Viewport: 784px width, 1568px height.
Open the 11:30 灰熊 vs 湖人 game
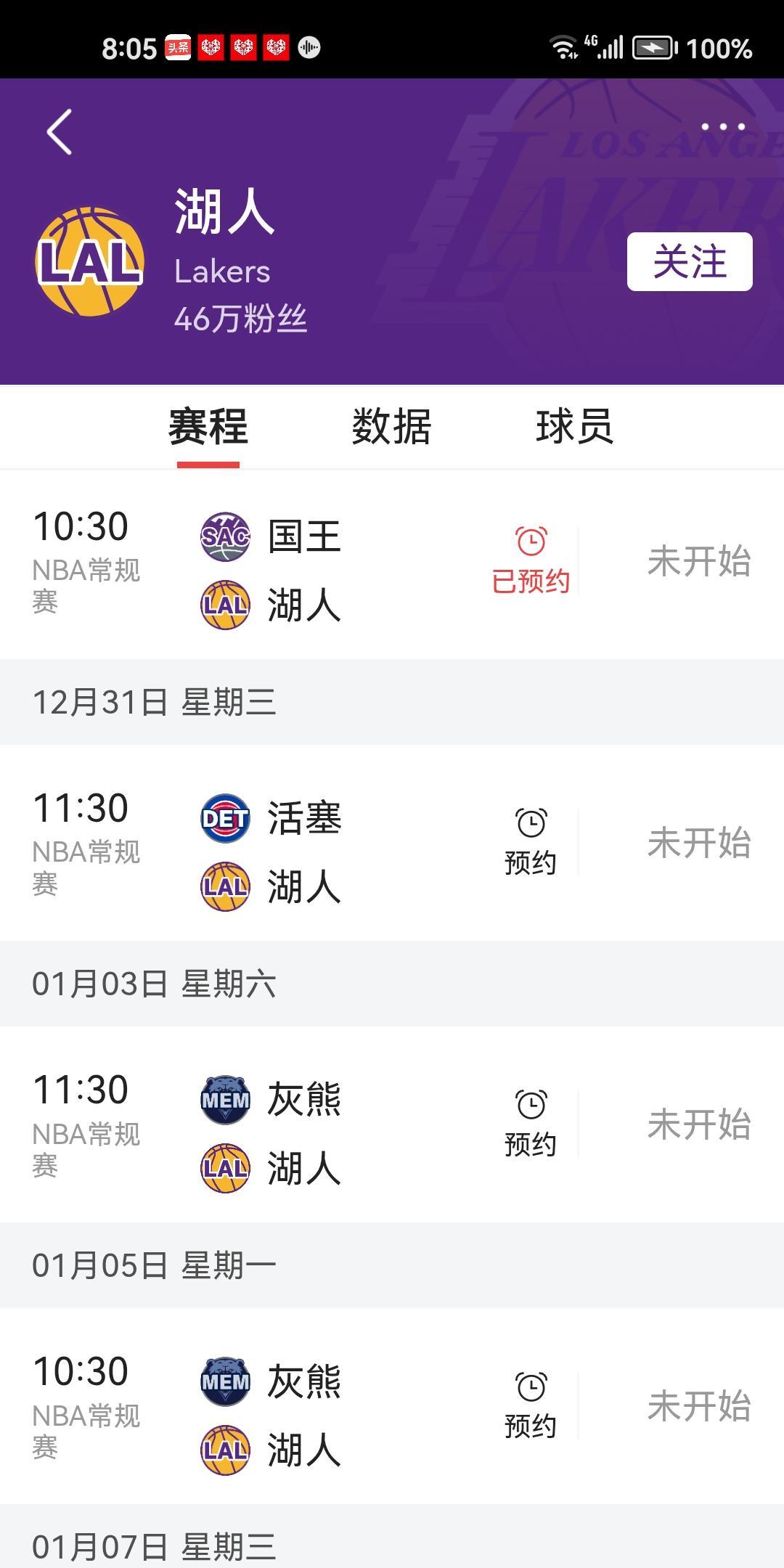(x=392, y=1124)
